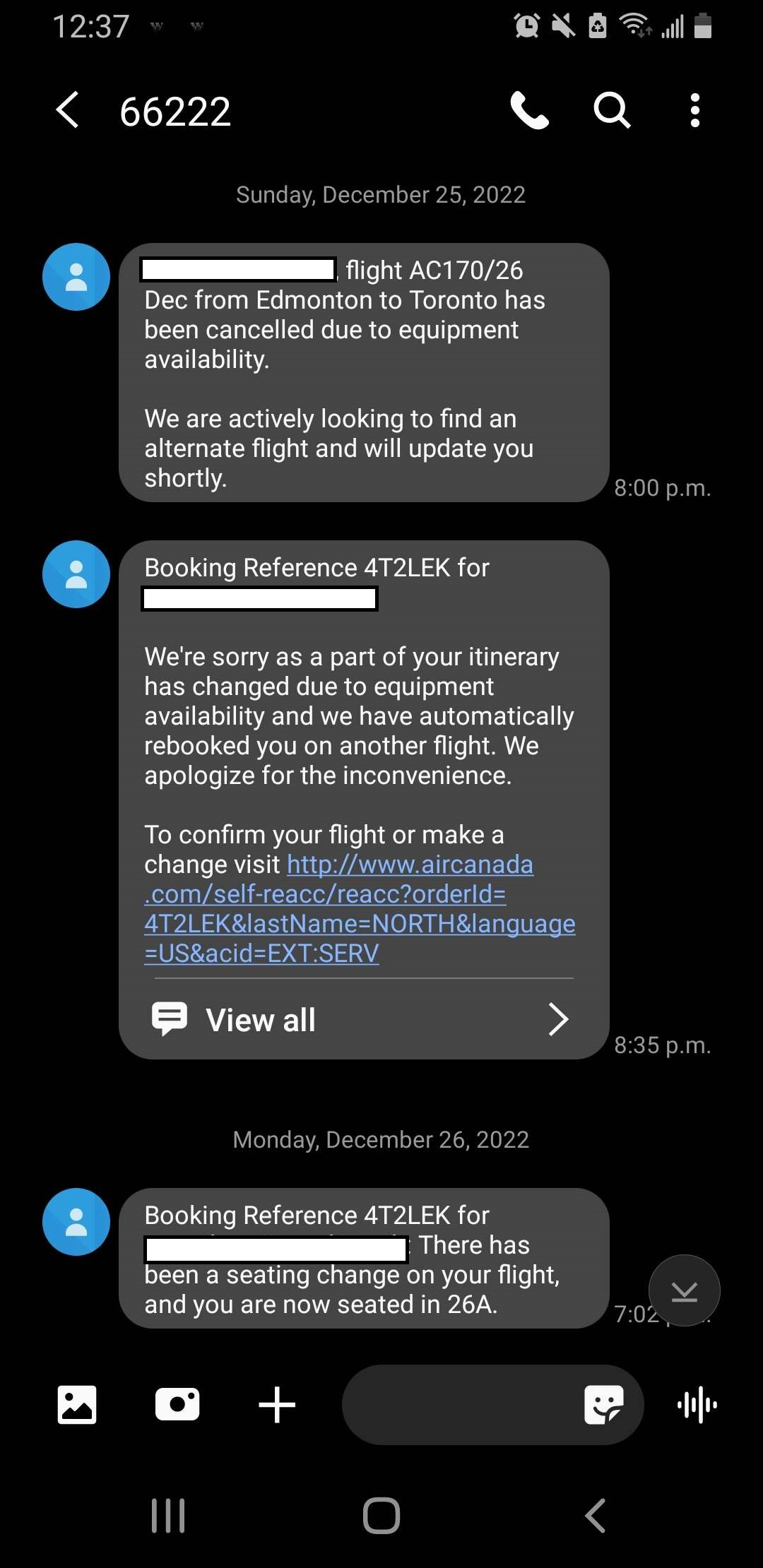Viewport: 763px width, 1568px height.
Task: Open attachments with the plus icon
Action: 276,1404
